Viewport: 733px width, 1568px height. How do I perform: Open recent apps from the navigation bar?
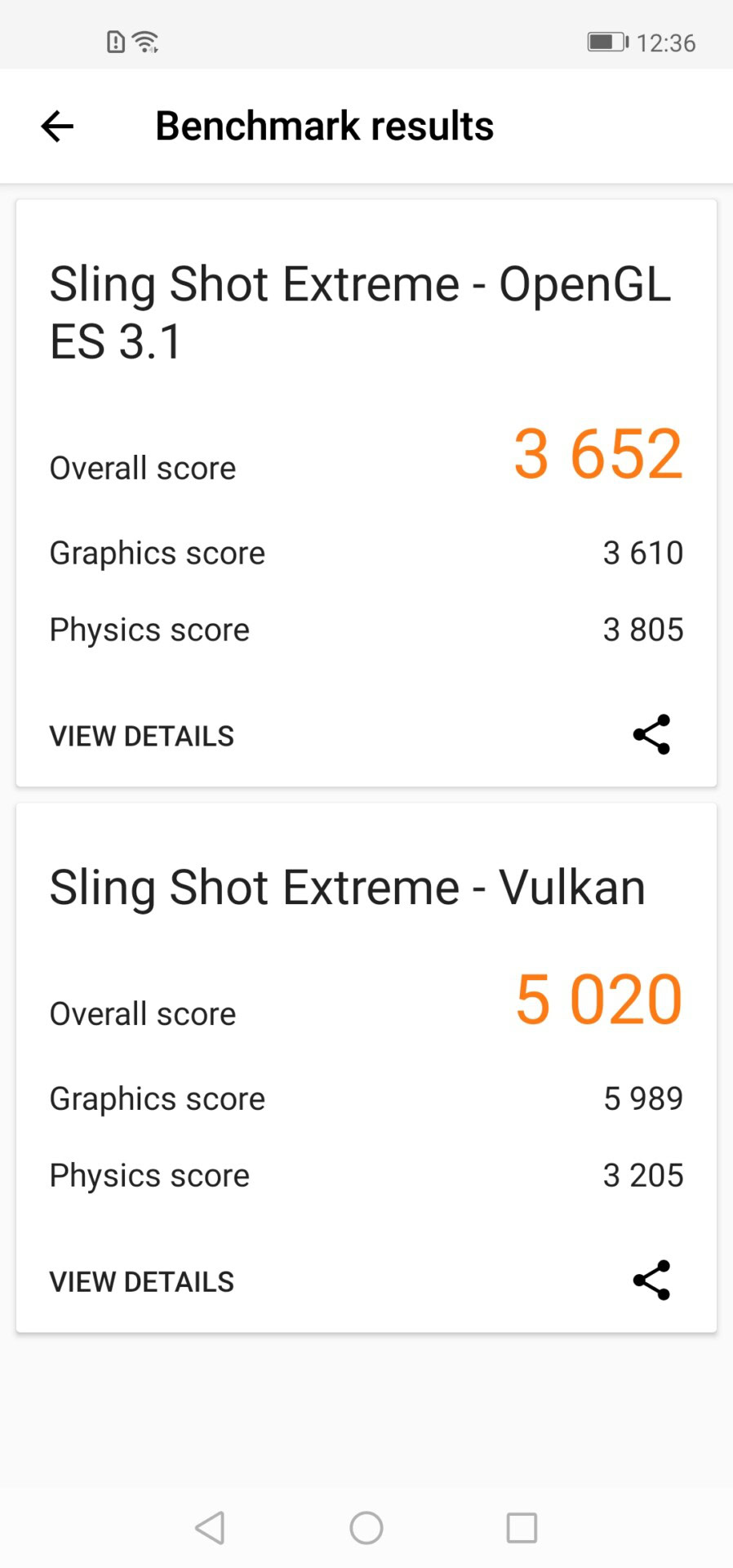pyautogui.click(x=522, y=1527)
